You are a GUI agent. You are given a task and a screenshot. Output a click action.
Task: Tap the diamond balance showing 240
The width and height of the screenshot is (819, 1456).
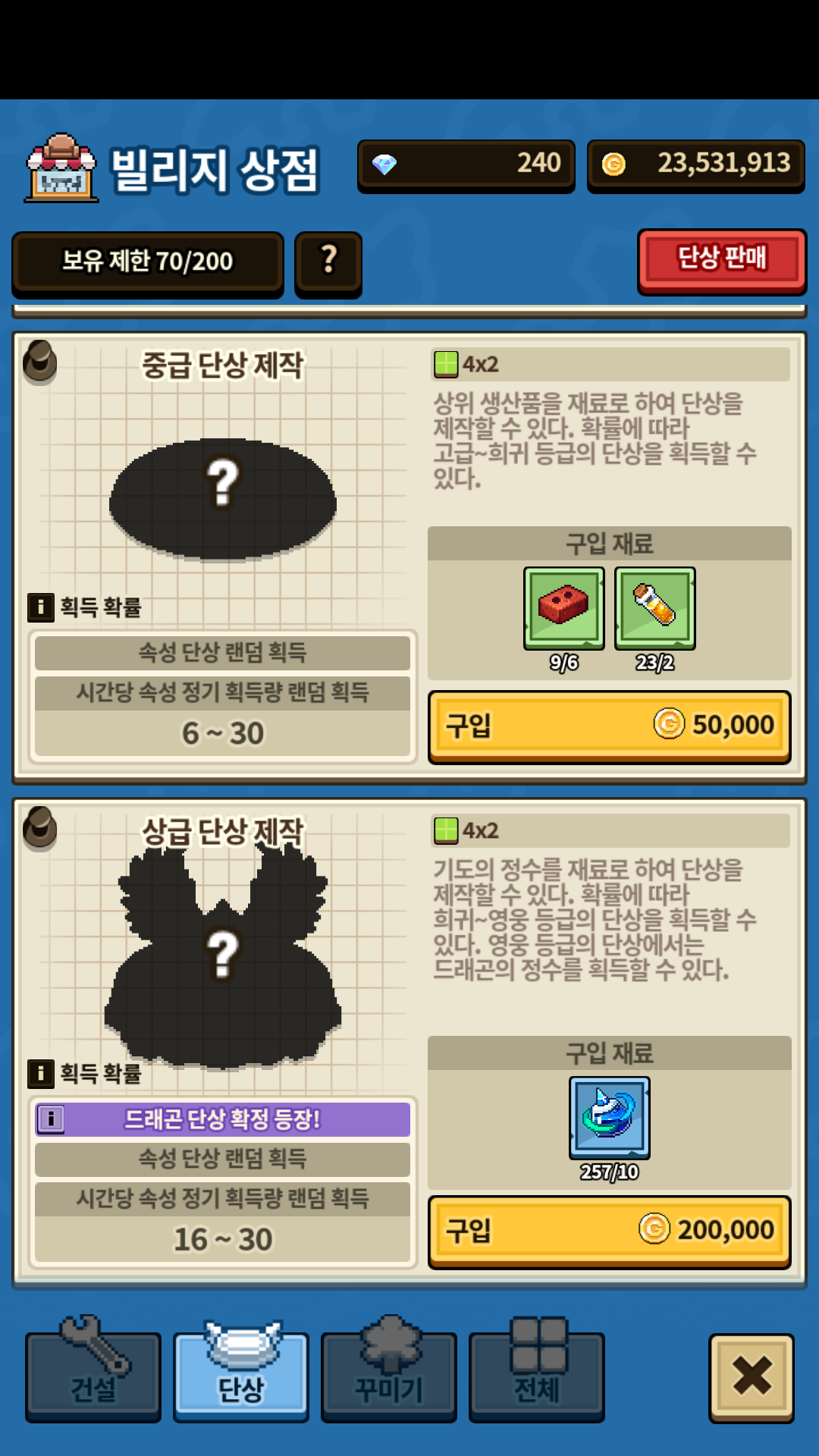pos(466,165)
